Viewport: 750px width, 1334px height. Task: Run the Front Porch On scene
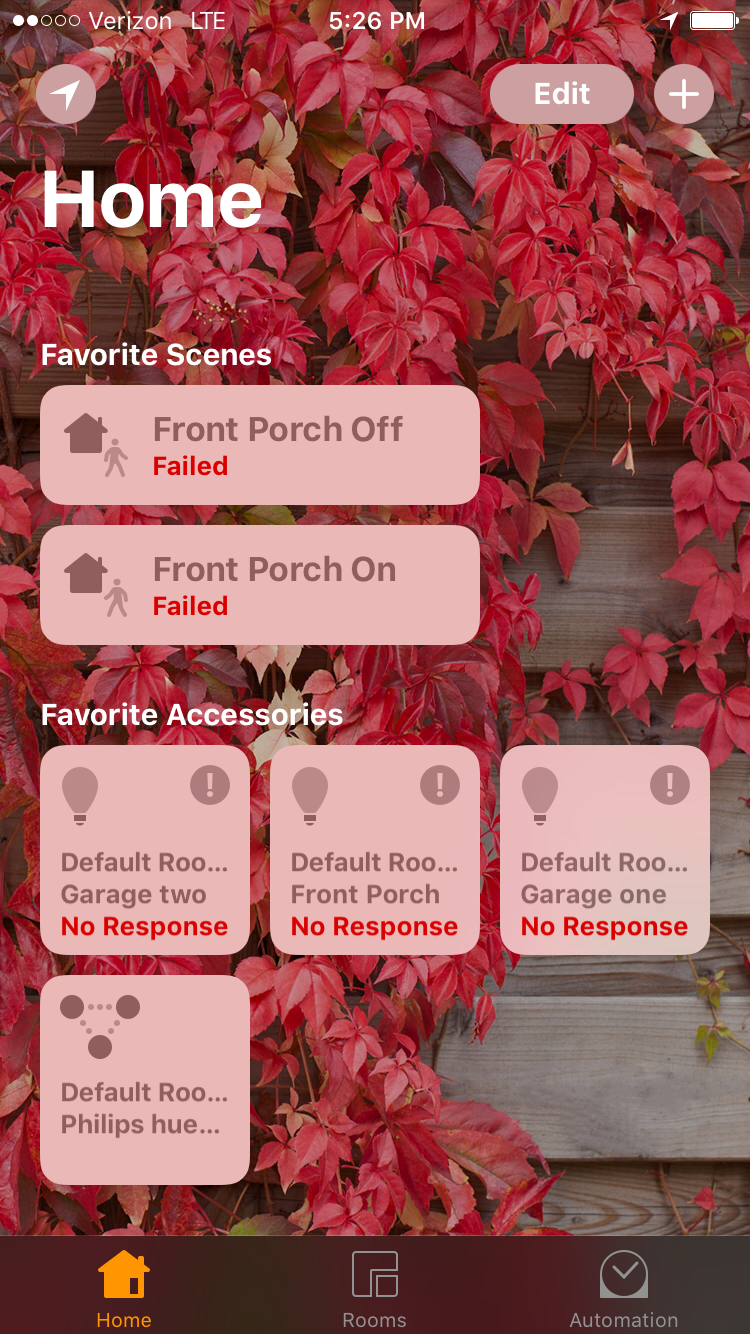259,585
